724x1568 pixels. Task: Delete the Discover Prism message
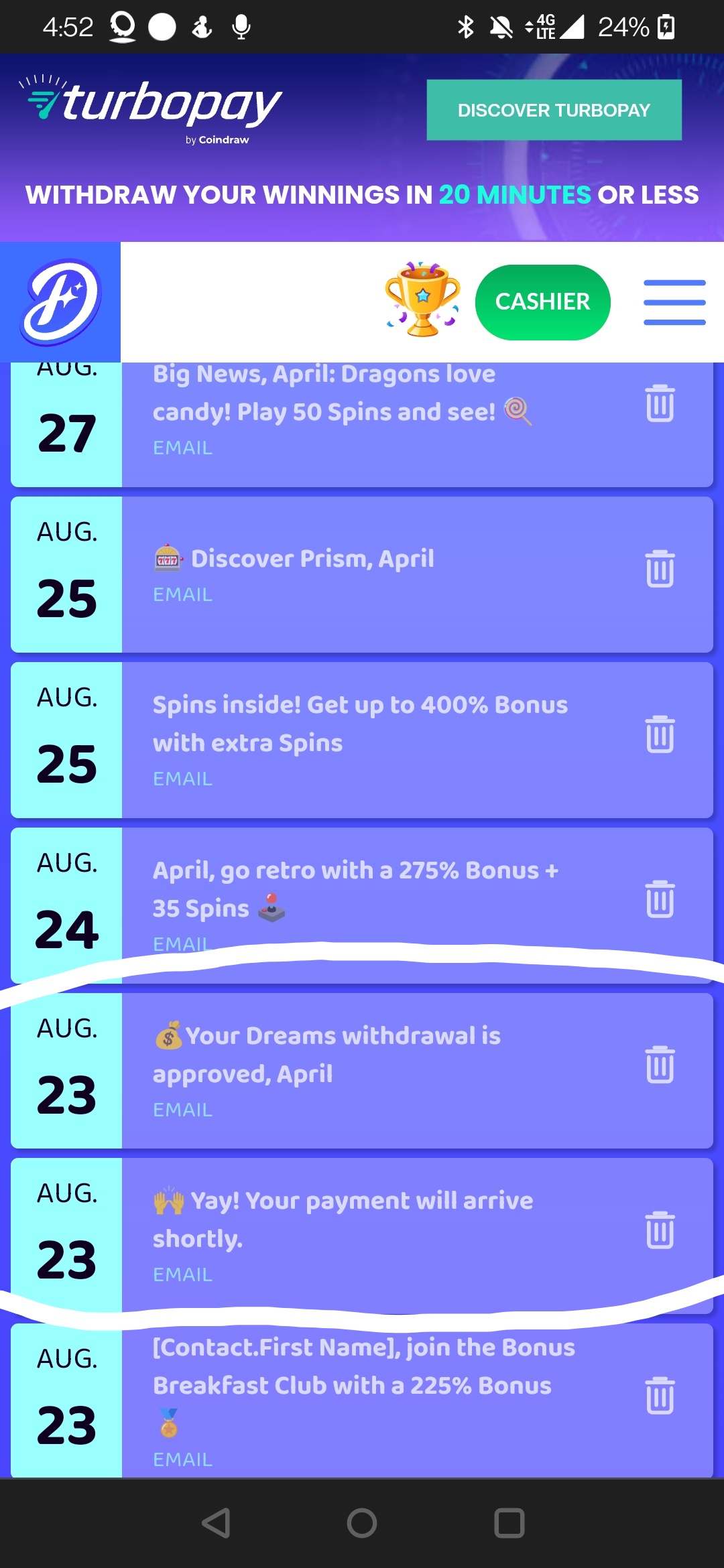pos(660,570)
